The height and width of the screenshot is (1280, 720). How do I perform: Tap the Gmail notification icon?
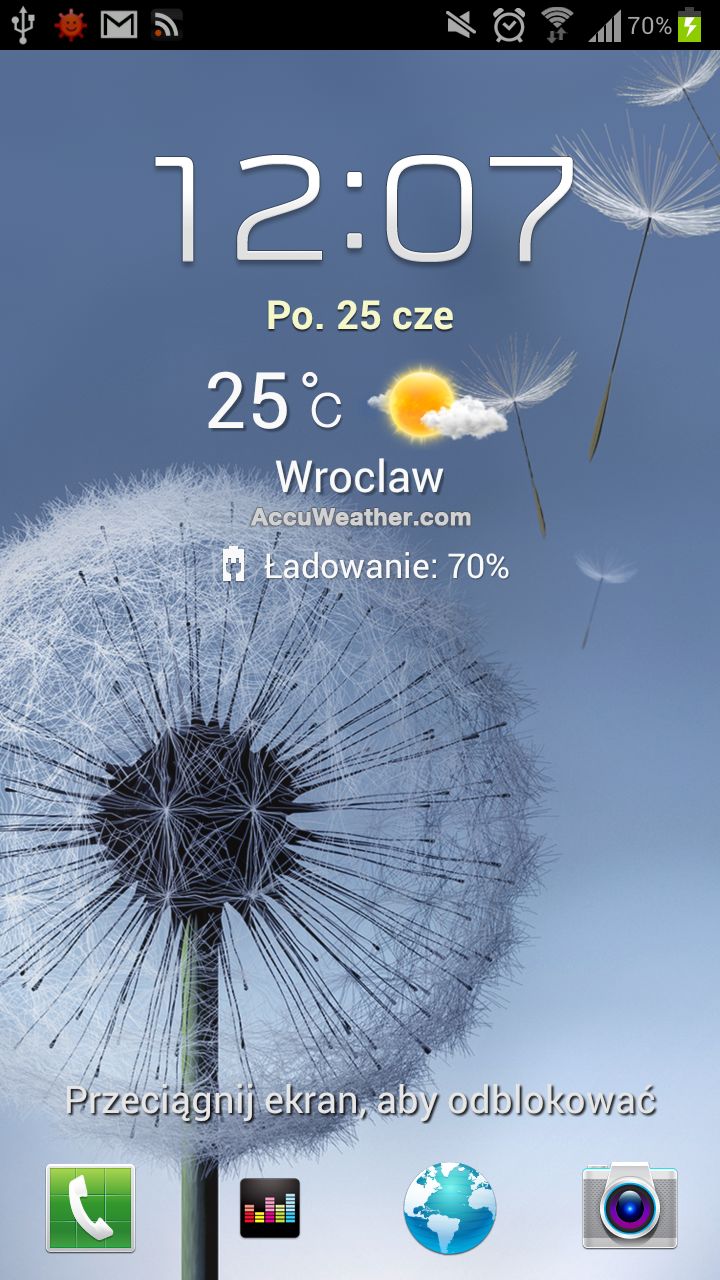coord(118,25)
